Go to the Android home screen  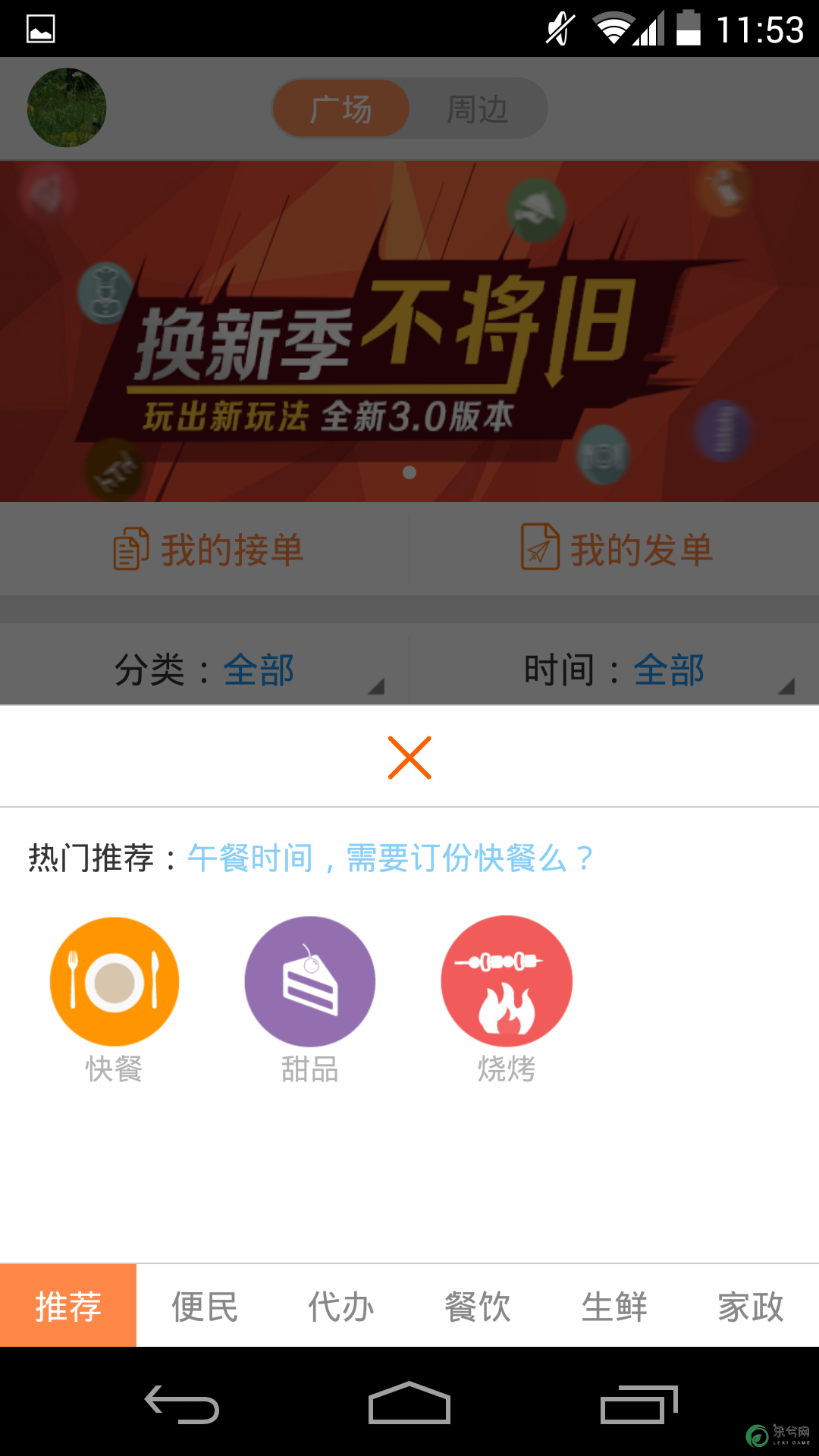point(409,1404)
